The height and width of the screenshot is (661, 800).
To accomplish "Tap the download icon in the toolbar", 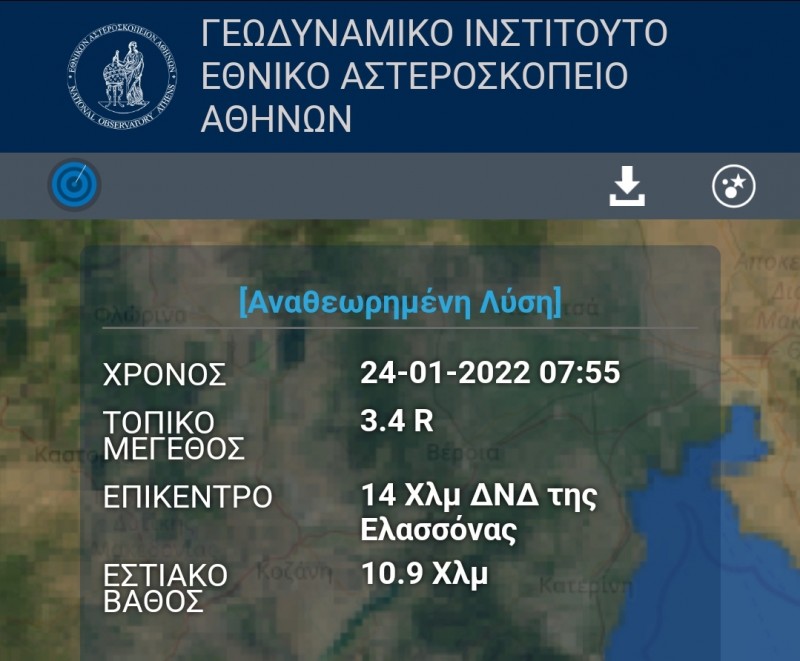I will point(628,186).
